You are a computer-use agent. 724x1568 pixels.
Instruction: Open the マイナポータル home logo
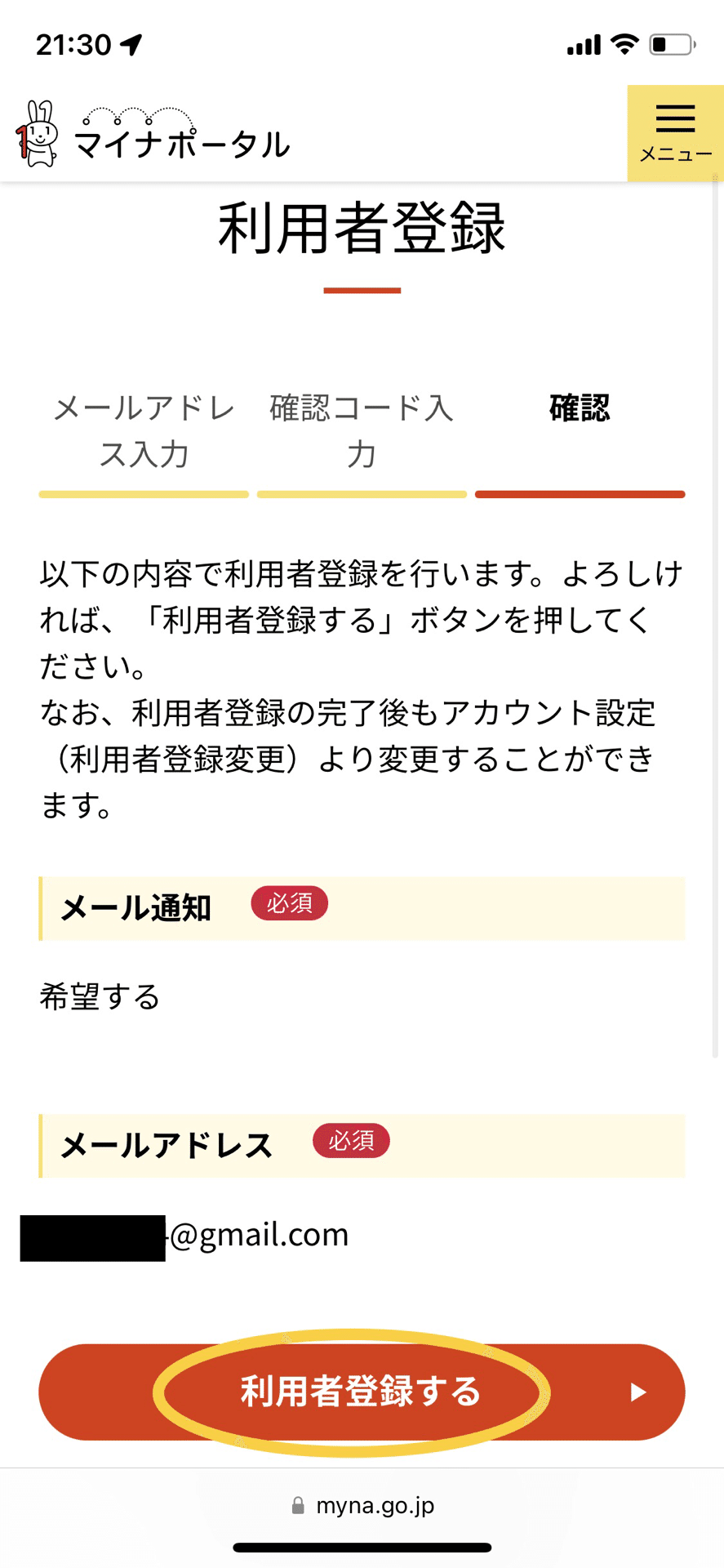[x=153, y=136]
